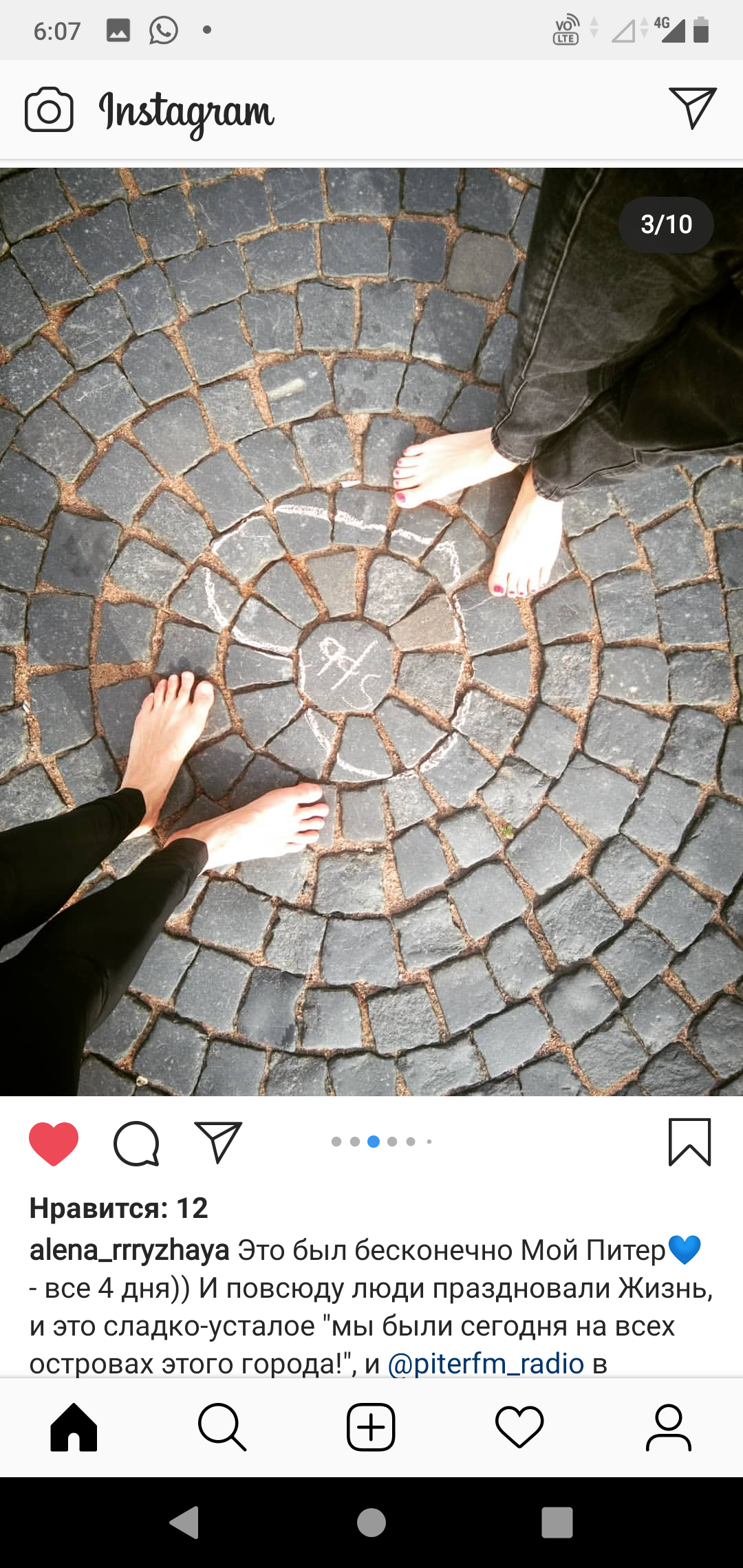Switch to the Search tab

[222, 1427]
